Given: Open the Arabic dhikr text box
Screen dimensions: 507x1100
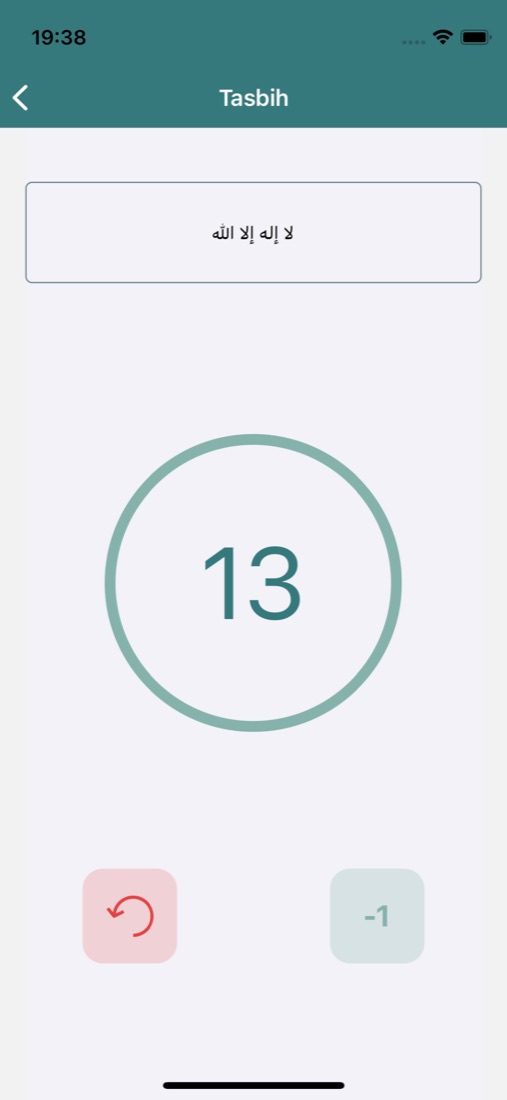Looking at the screenshot, I should click(x=253, y=232).
